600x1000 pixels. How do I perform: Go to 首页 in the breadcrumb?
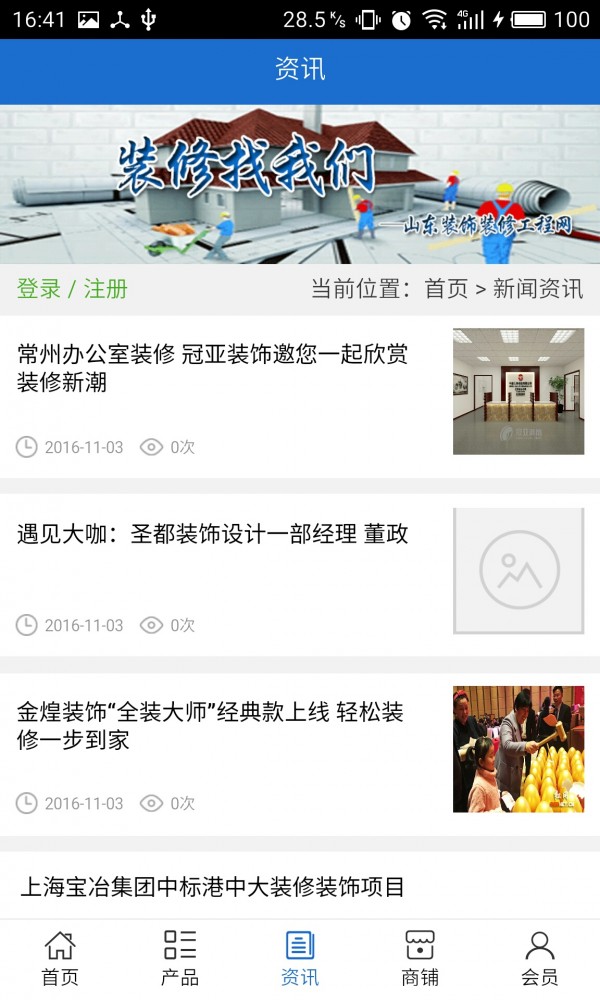click(x=446, y=290)
